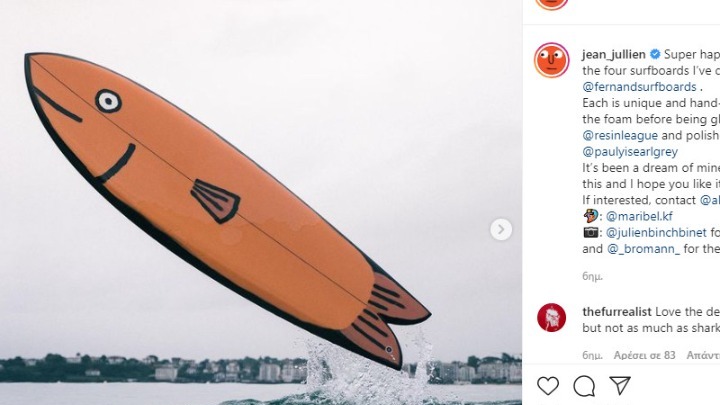Reply to thefurrealist's comment
This screenshot has height=405, width=720.
point(702,354)
